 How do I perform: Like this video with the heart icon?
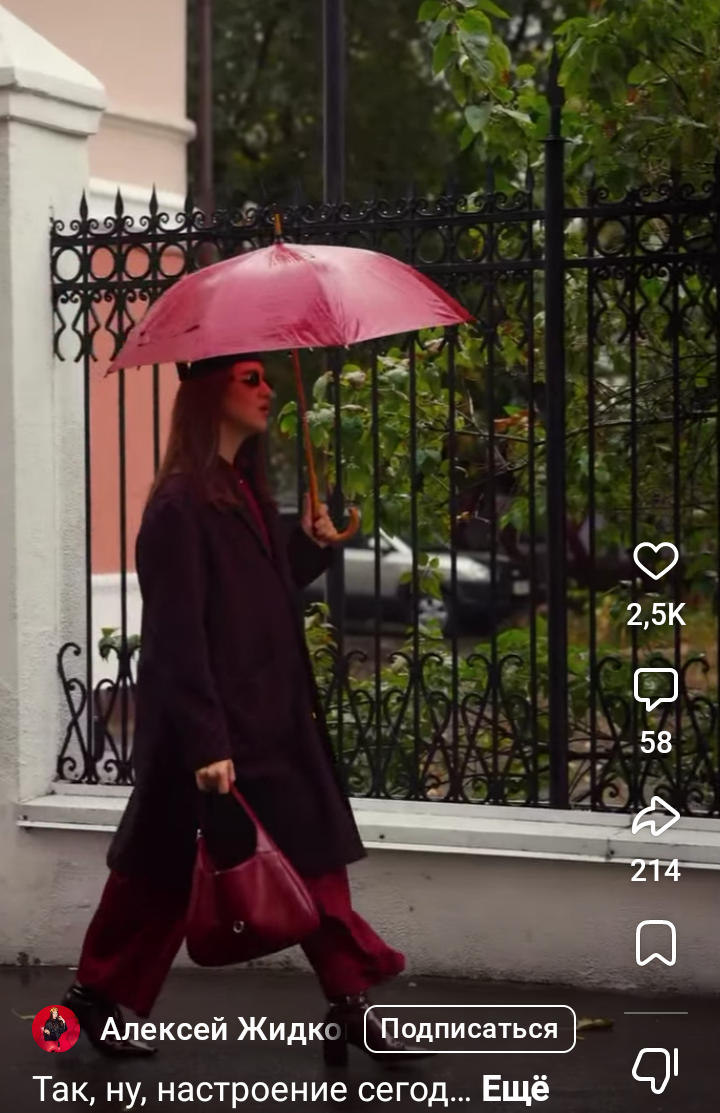point(656,561)
